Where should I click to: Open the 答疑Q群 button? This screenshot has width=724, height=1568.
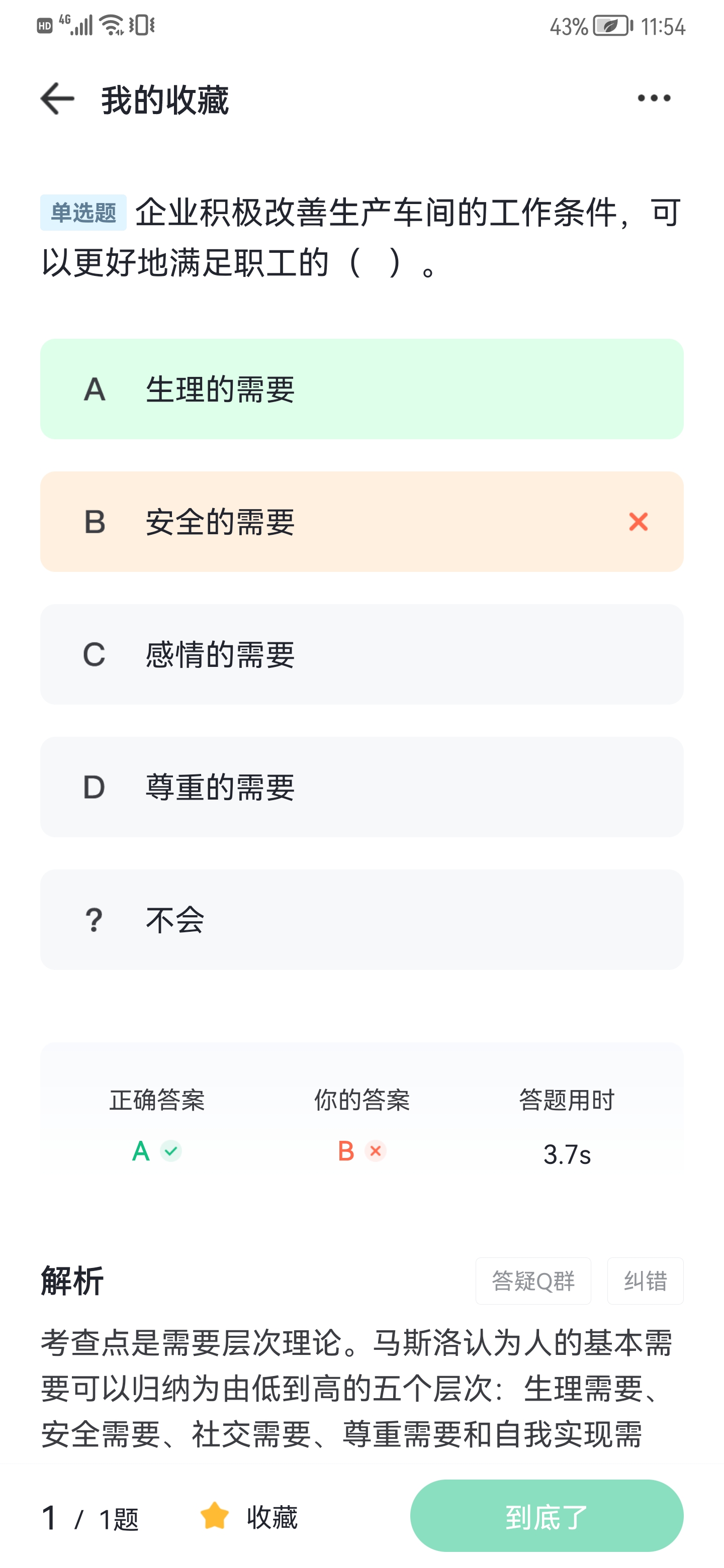tap(533, 1281)
